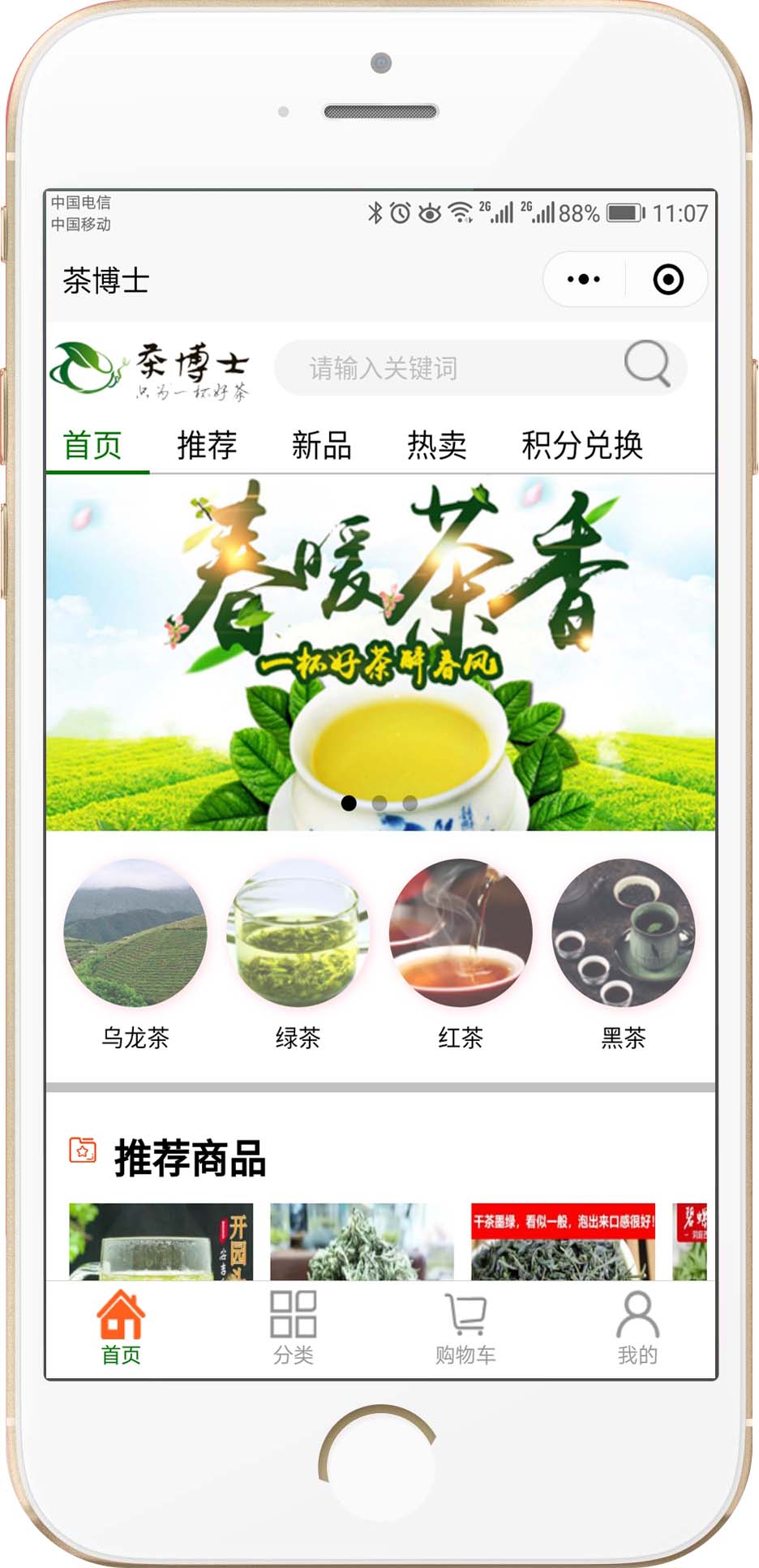Switch to the 推荐 top tab
This screenshot has height=1568, width=759.
(x=207, y=445)
